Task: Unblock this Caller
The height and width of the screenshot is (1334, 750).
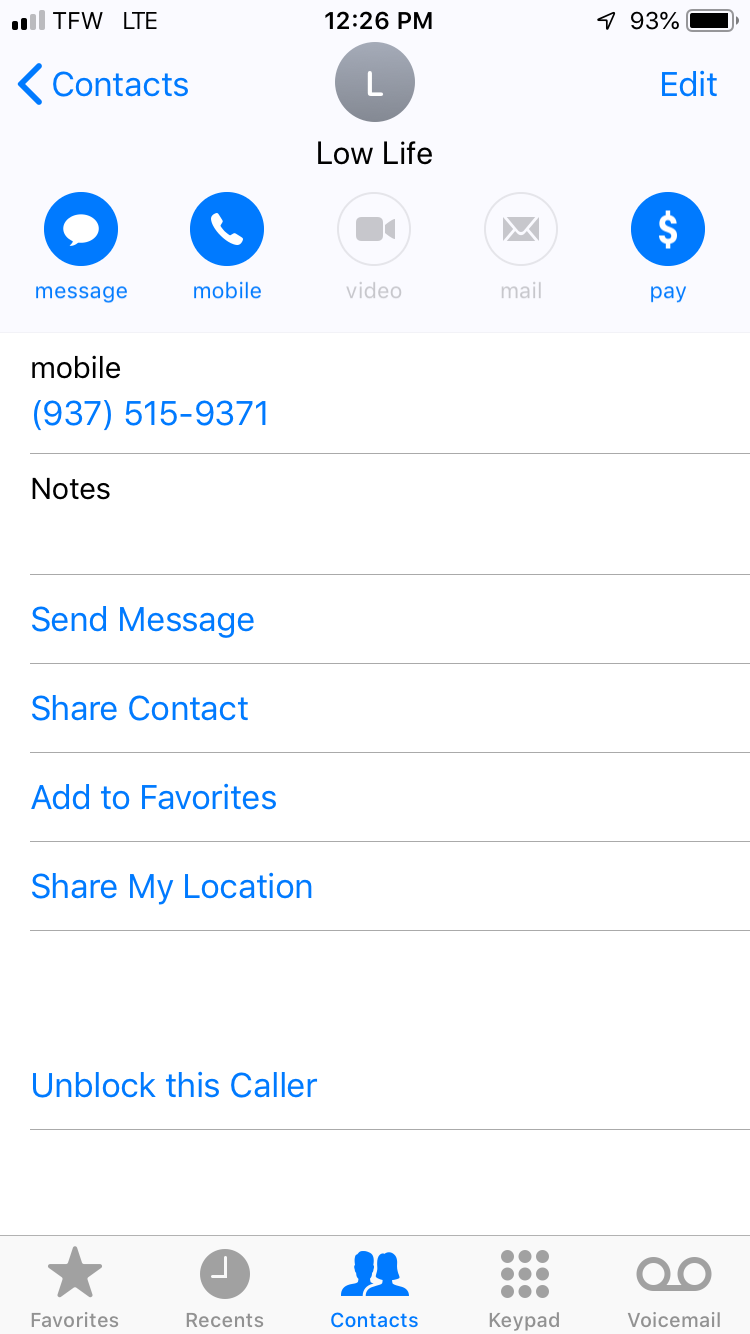Action: [x=174, y=1085]
